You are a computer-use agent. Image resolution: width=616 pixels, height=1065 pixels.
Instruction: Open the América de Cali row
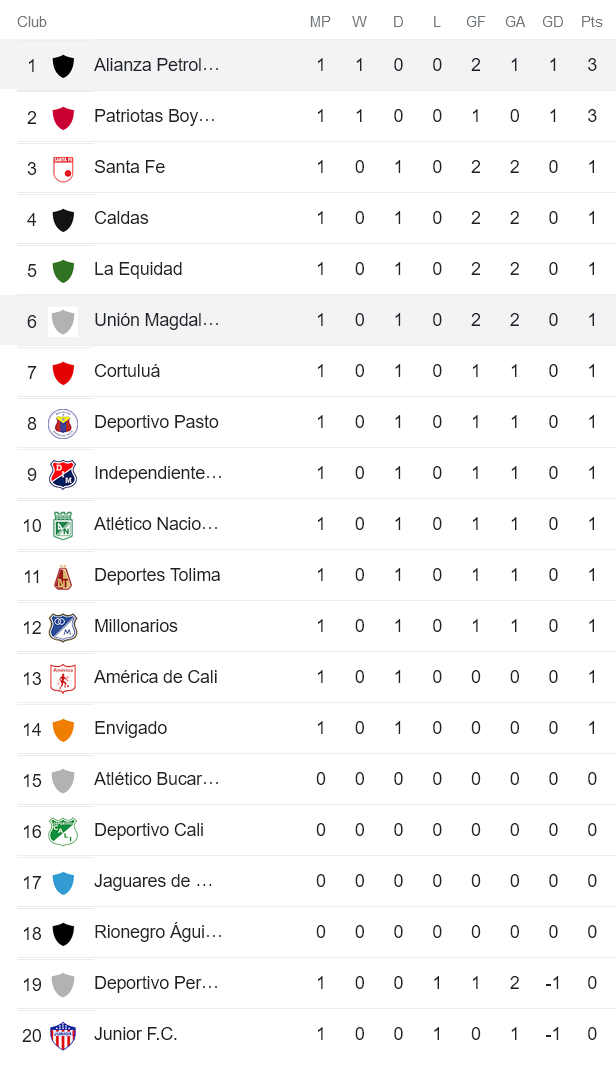156,677
